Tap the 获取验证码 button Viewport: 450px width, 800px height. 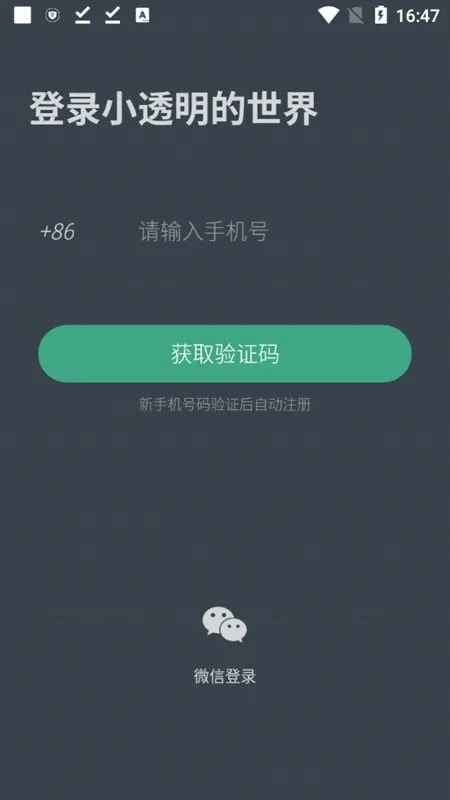click(x=224, y=354)
